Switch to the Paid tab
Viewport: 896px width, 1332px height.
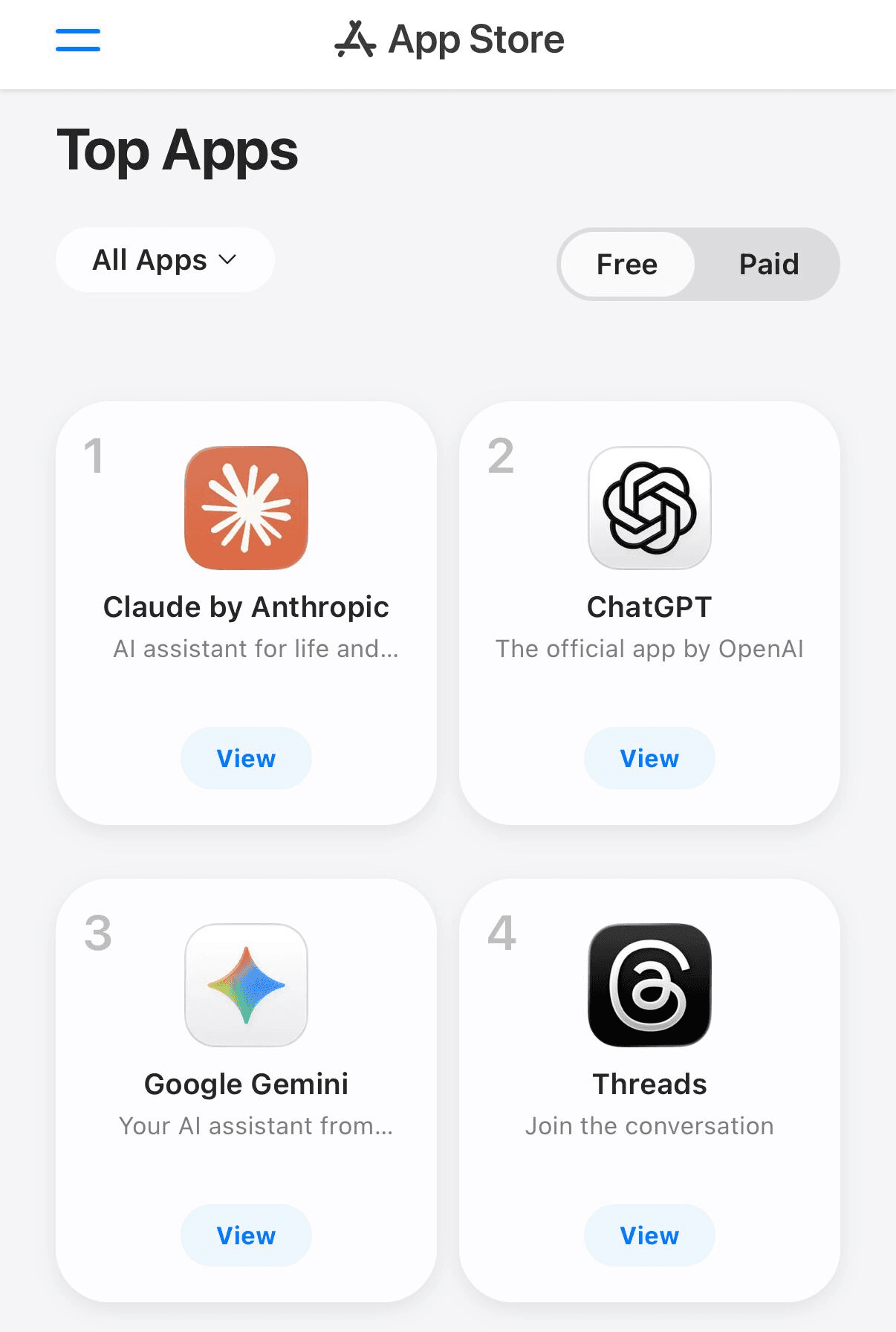coord(768,265)
